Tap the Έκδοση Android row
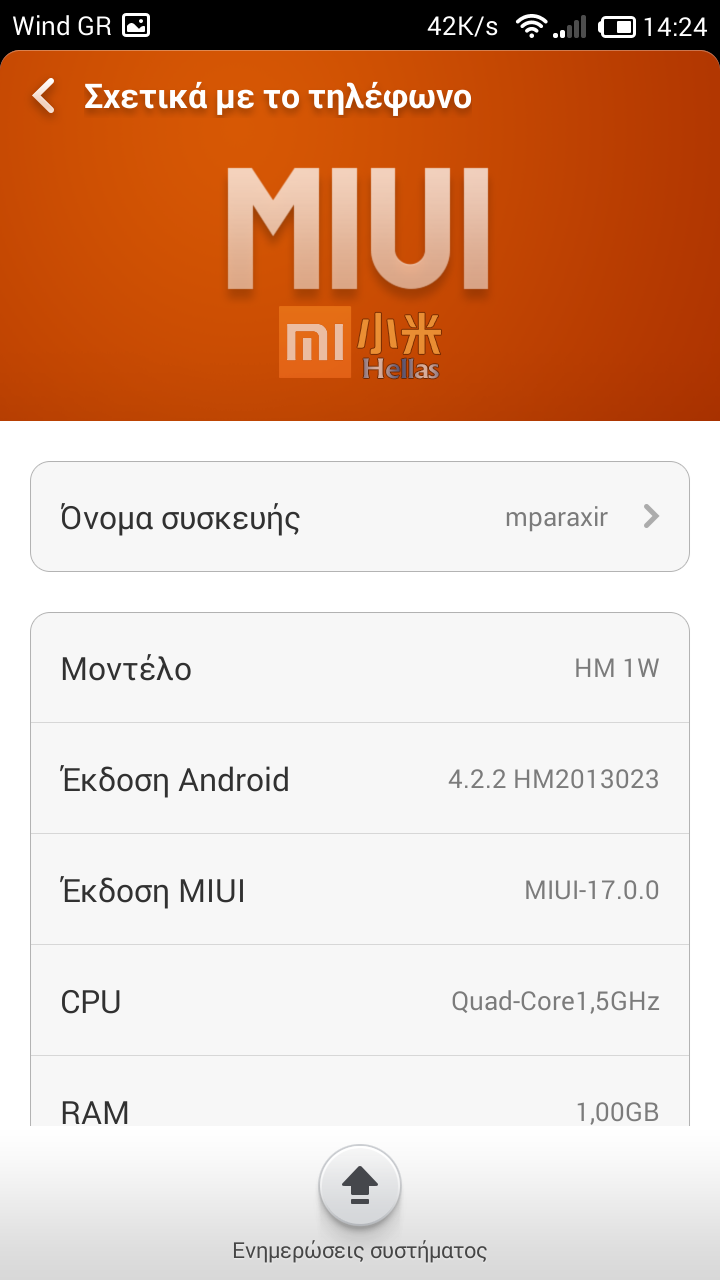The width and height of the screenshot is (720, 1280). (x=360, y=779)
